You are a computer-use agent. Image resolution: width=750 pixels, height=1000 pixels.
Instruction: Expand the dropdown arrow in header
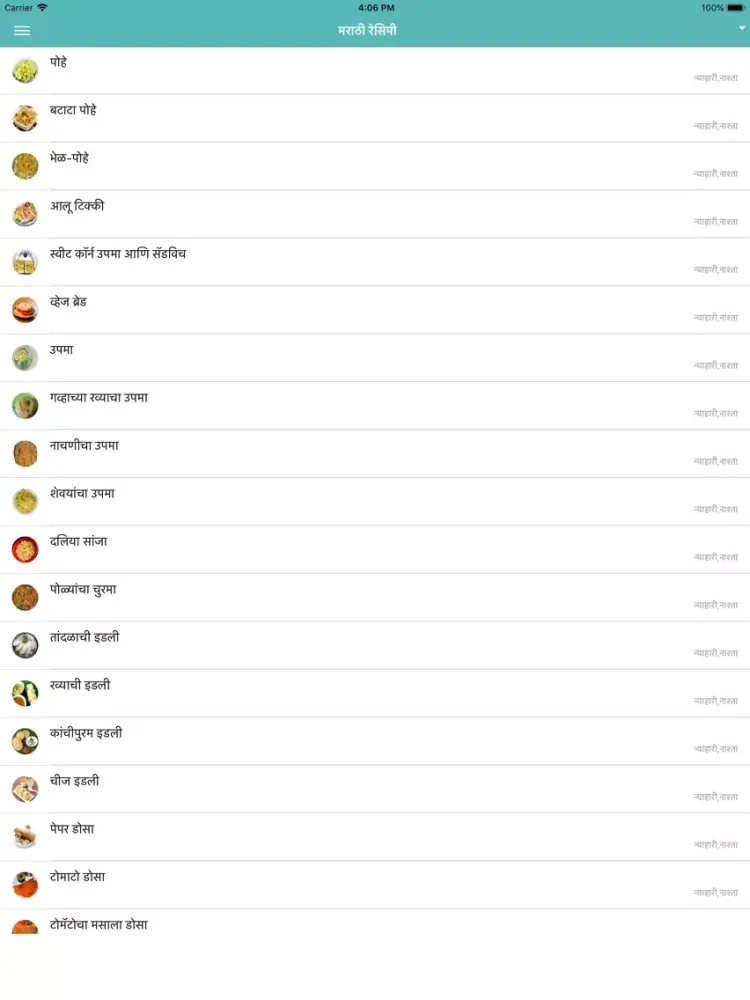(x=741, y=29)
